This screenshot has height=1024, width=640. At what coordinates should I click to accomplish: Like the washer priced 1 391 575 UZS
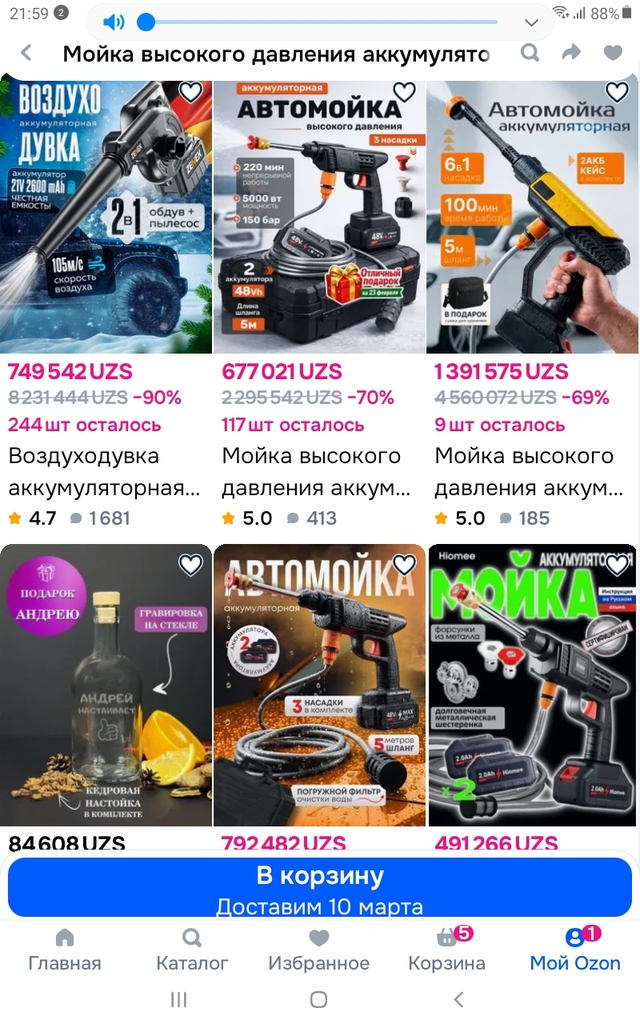[617, 93]
